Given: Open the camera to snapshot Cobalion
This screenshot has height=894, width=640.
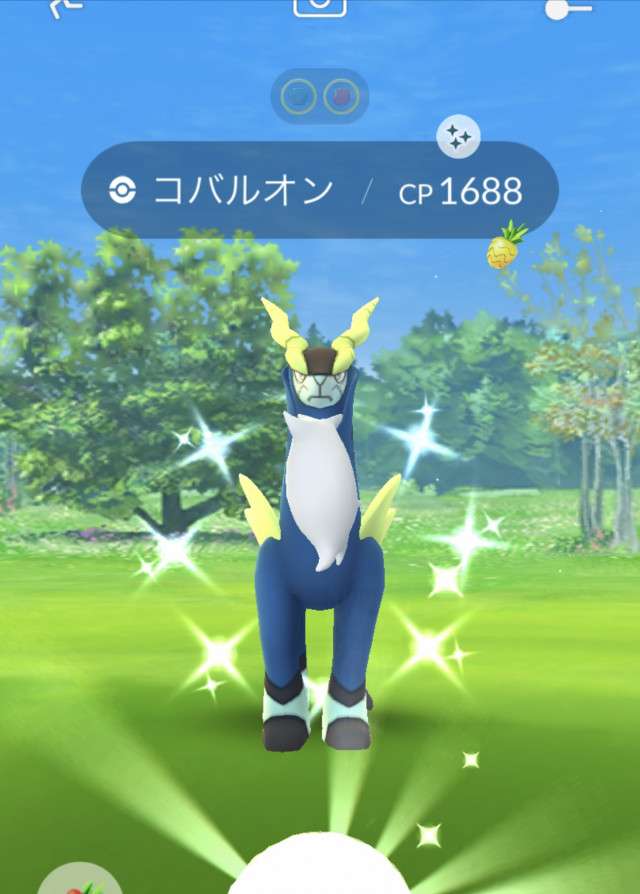Looking at the screenshot, I should pyautogui.click(x=320, y=6).
